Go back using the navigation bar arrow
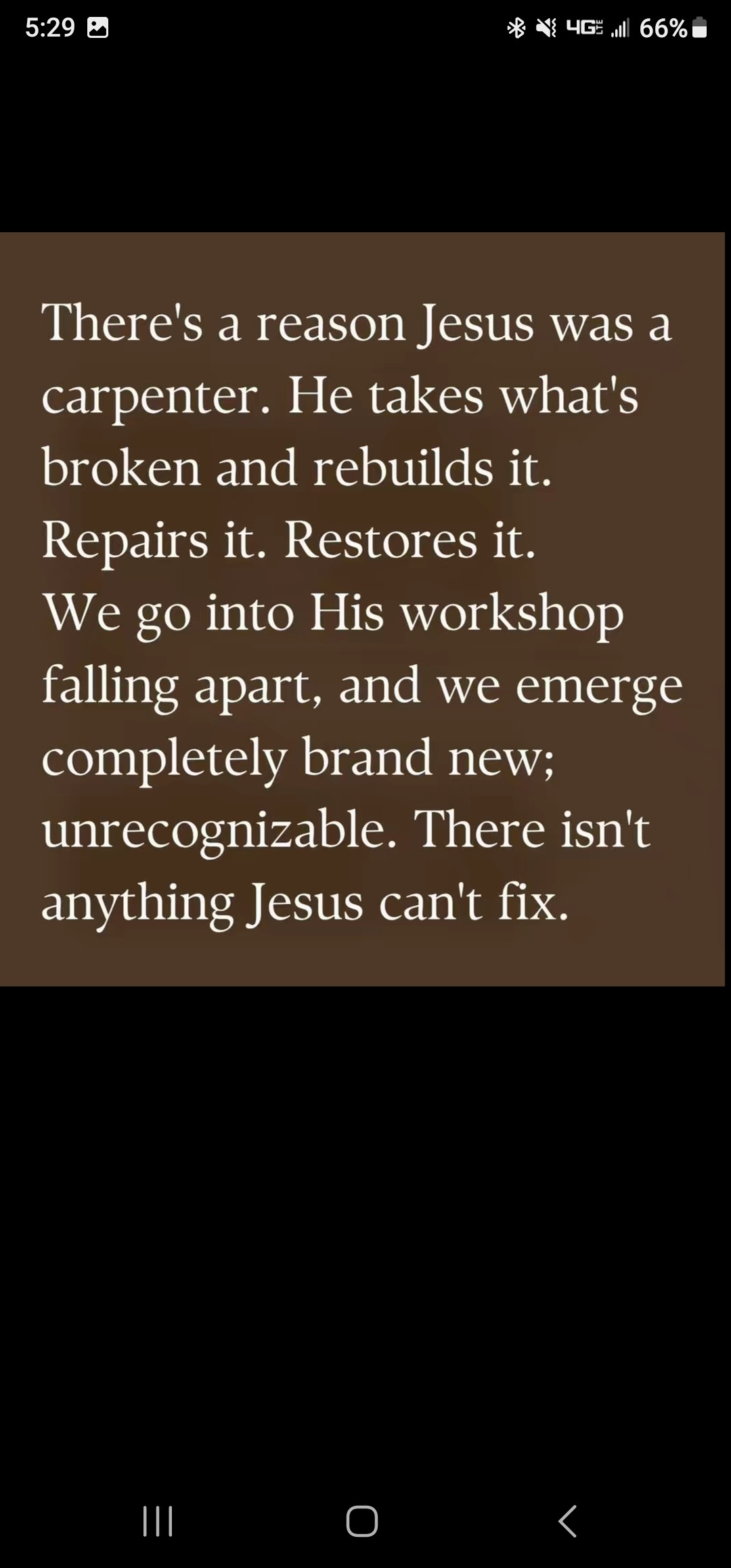 pos(568,1521)
